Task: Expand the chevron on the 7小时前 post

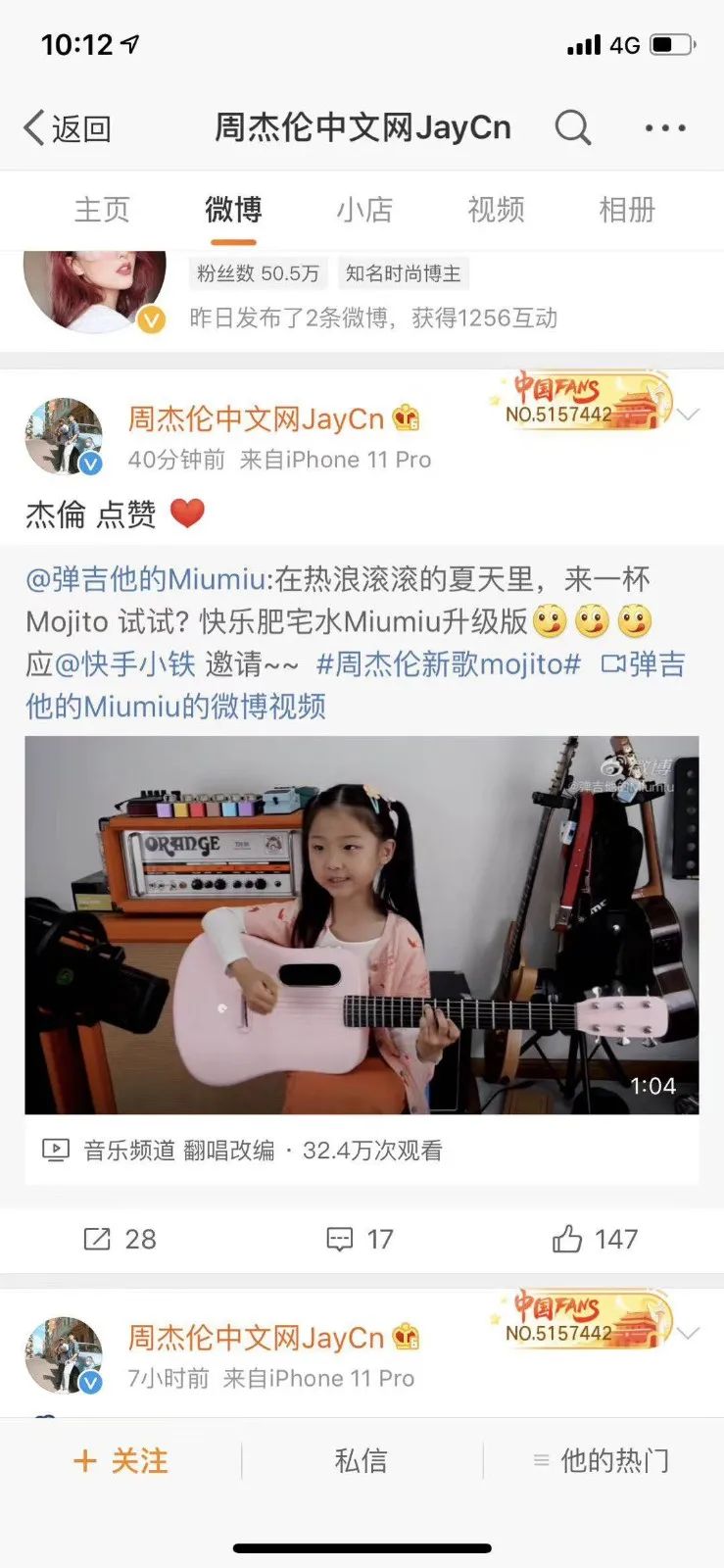Action: coord(689,1333)
